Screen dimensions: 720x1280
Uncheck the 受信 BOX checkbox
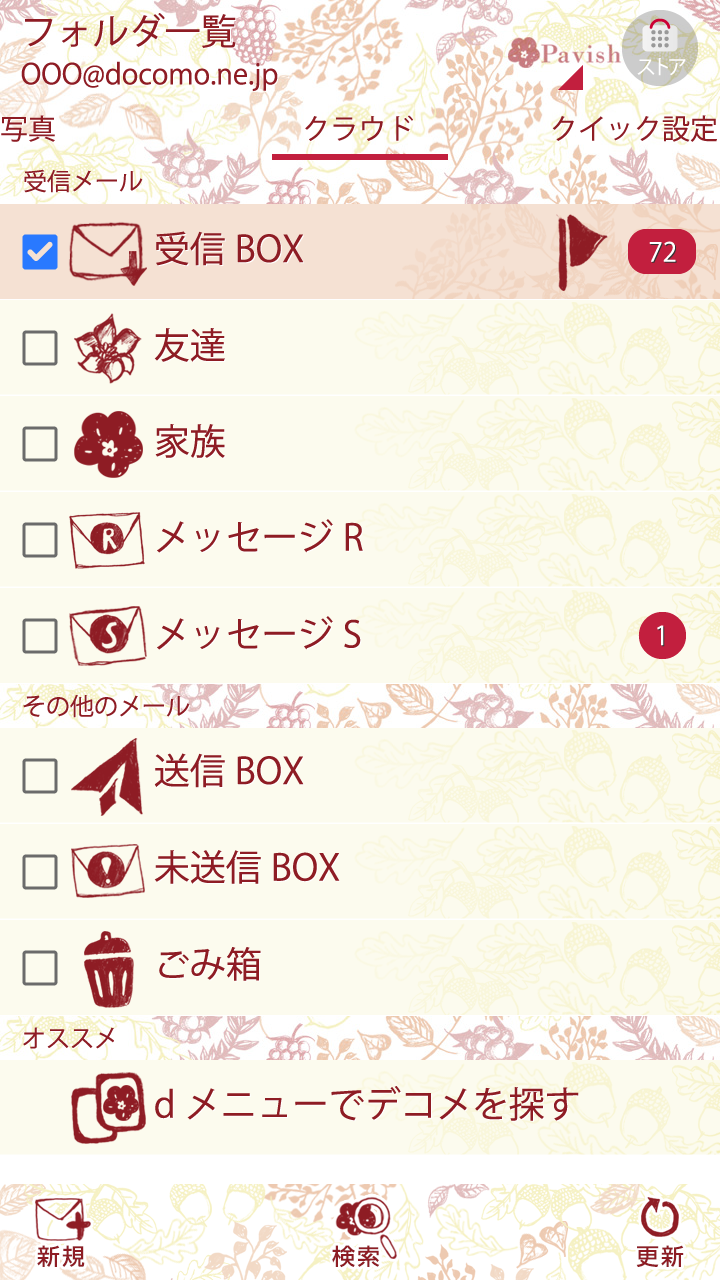(x=40, y=252)
